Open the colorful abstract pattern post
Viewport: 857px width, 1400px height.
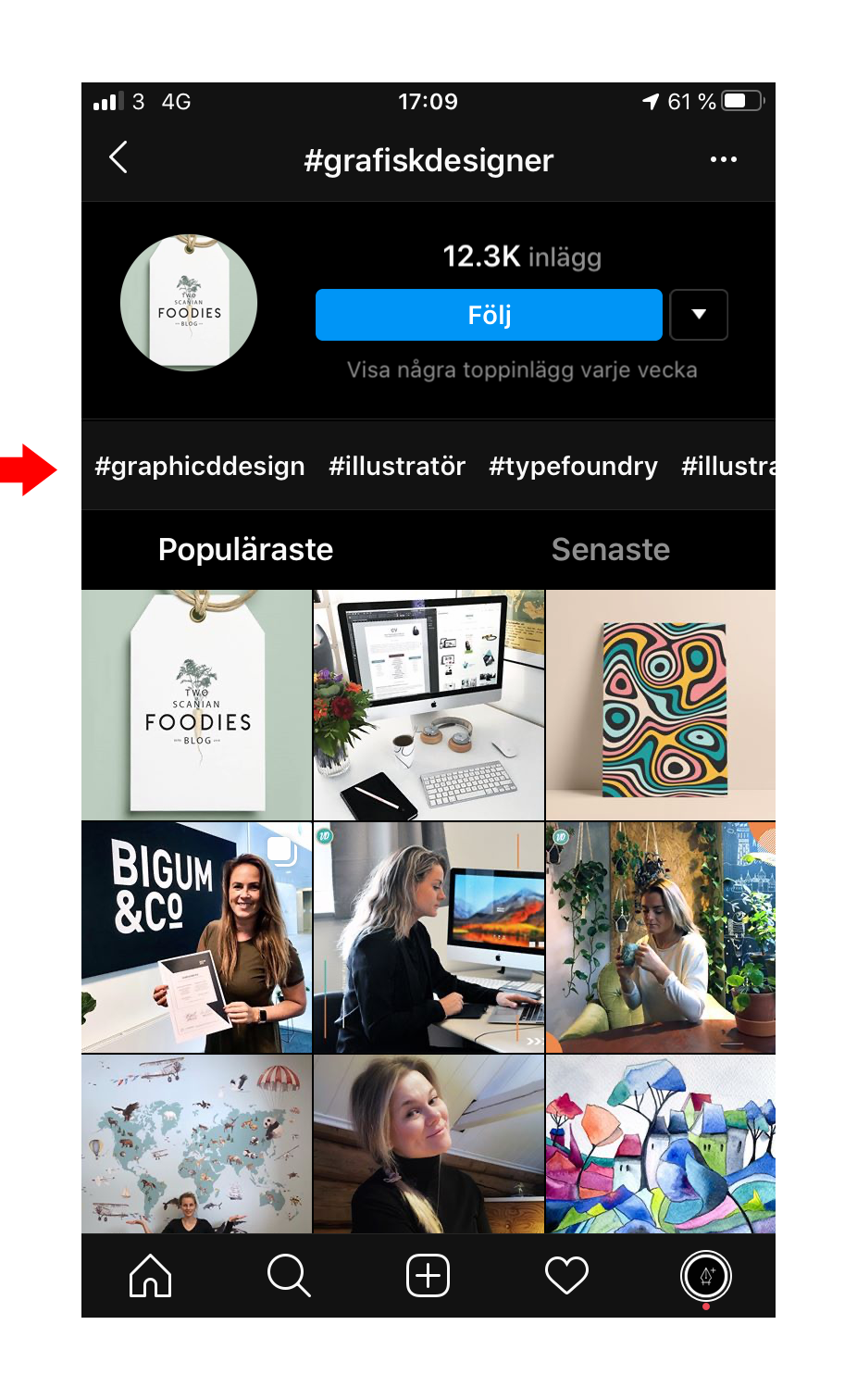point(661,705)
